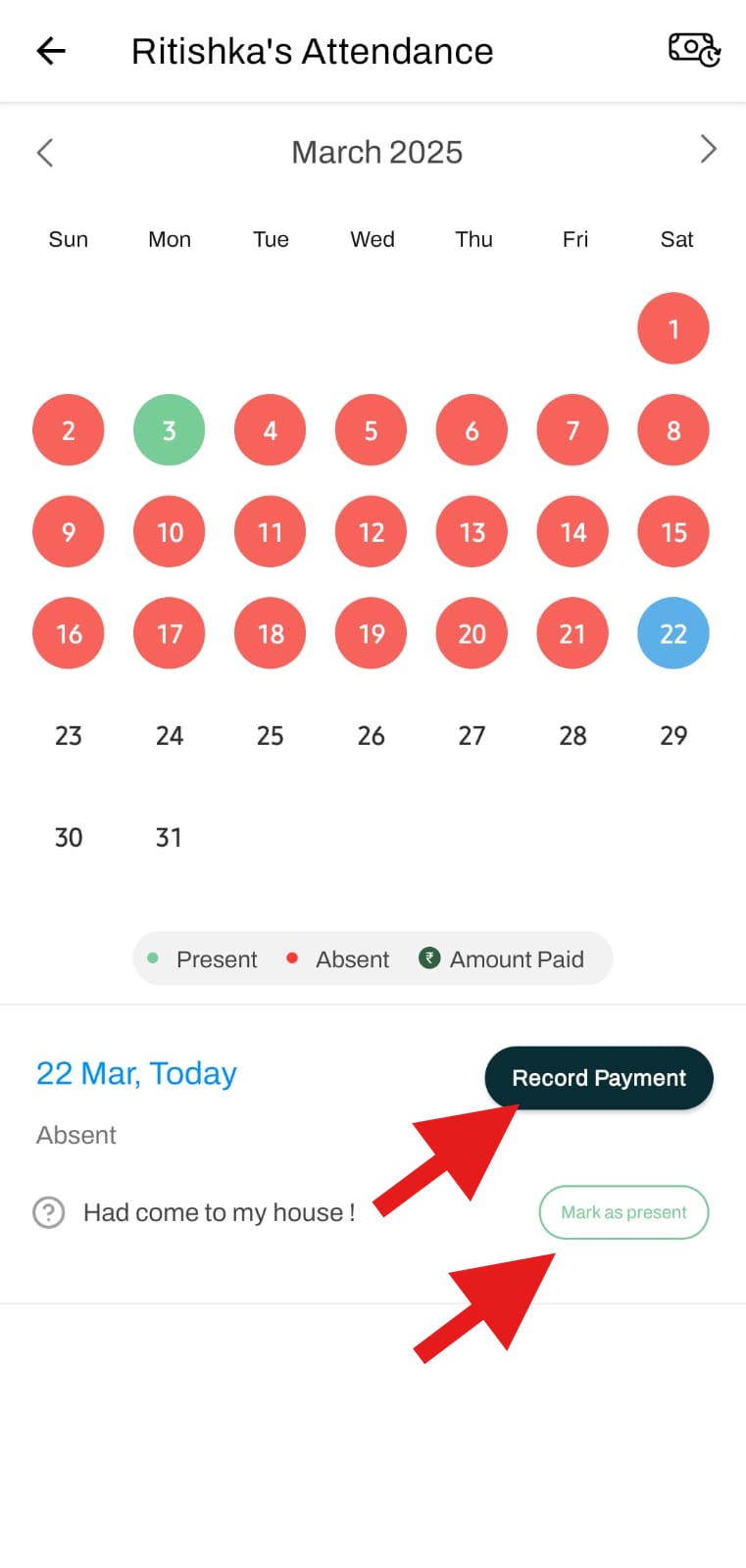Select March 22 on the calendar
746x1568 pixels.
[x=673, y=633]
